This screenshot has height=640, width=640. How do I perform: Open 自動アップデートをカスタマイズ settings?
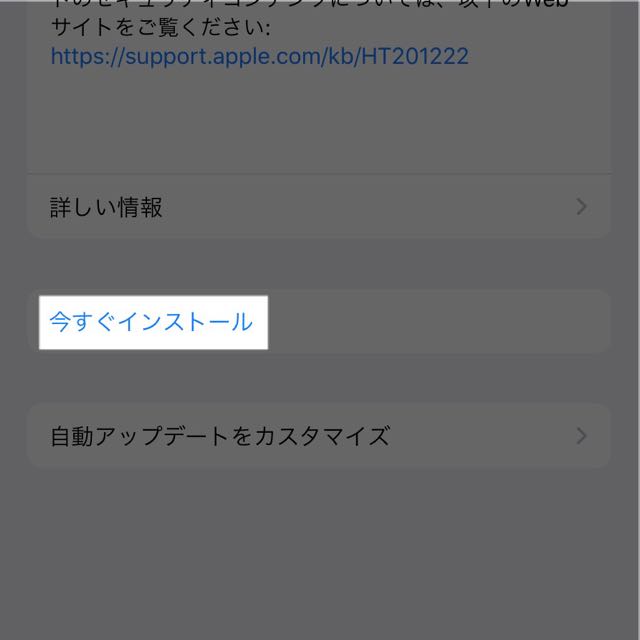(318, 436)
